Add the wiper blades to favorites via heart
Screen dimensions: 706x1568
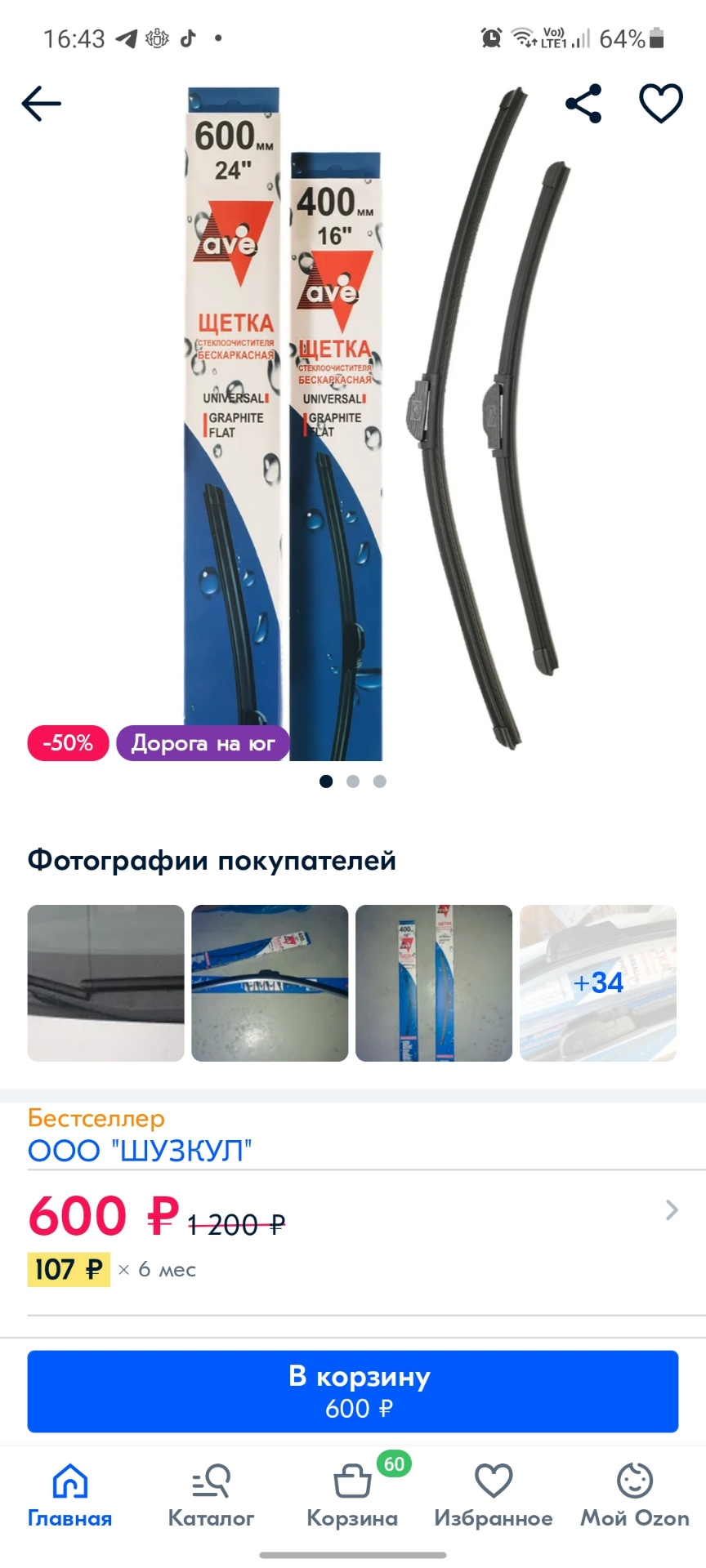659,103
